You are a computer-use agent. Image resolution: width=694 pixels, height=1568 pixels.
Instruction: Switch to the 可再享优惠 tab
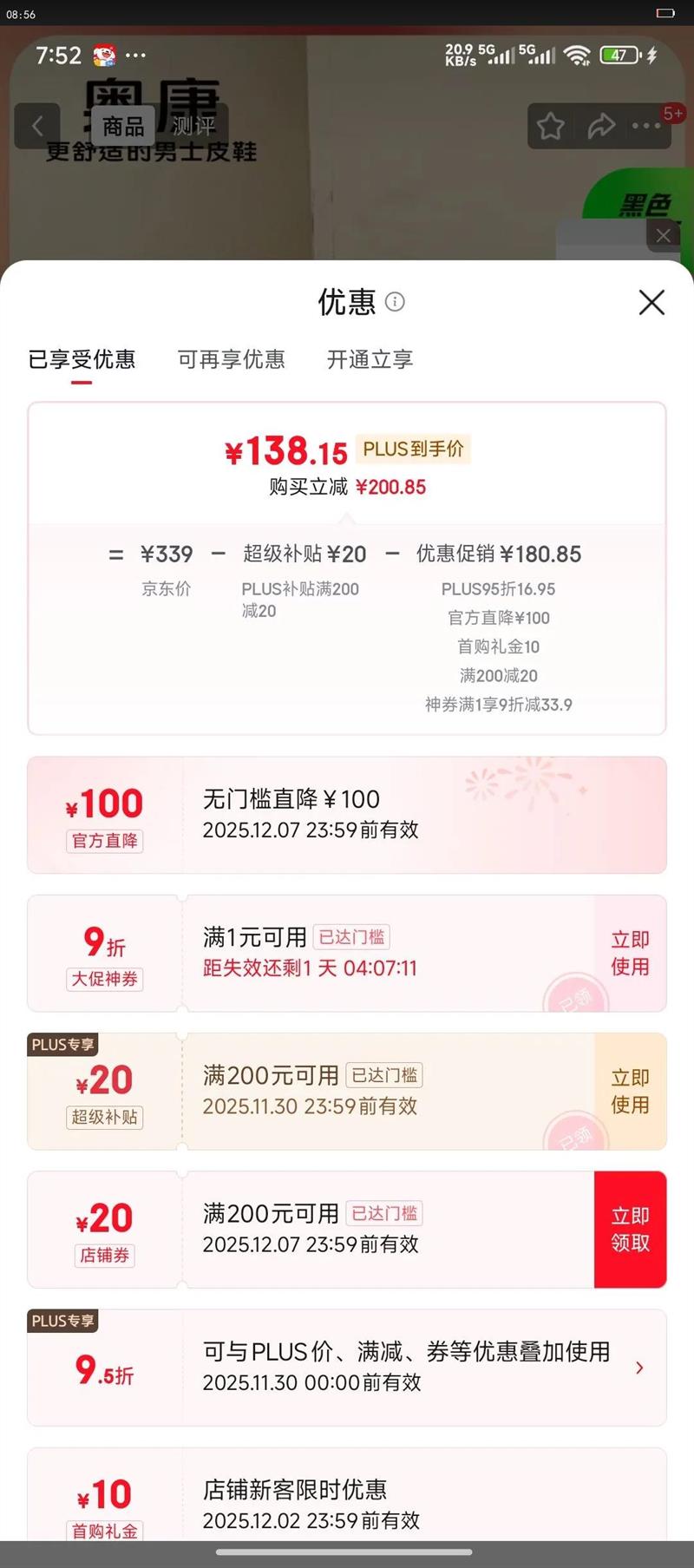click(x=232, y=359)
